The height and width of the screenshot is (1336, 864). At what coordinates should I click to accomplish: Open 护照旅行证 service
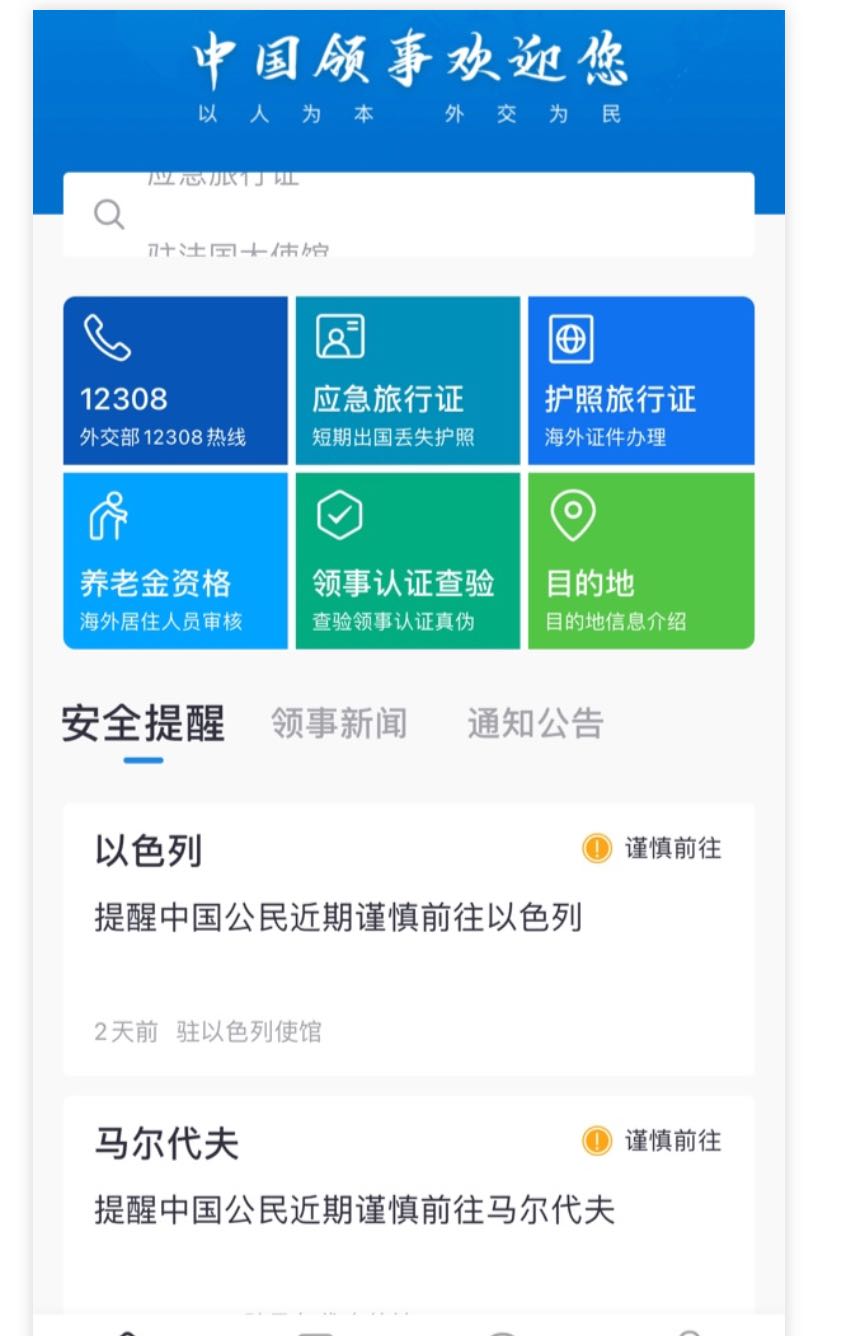641,381
